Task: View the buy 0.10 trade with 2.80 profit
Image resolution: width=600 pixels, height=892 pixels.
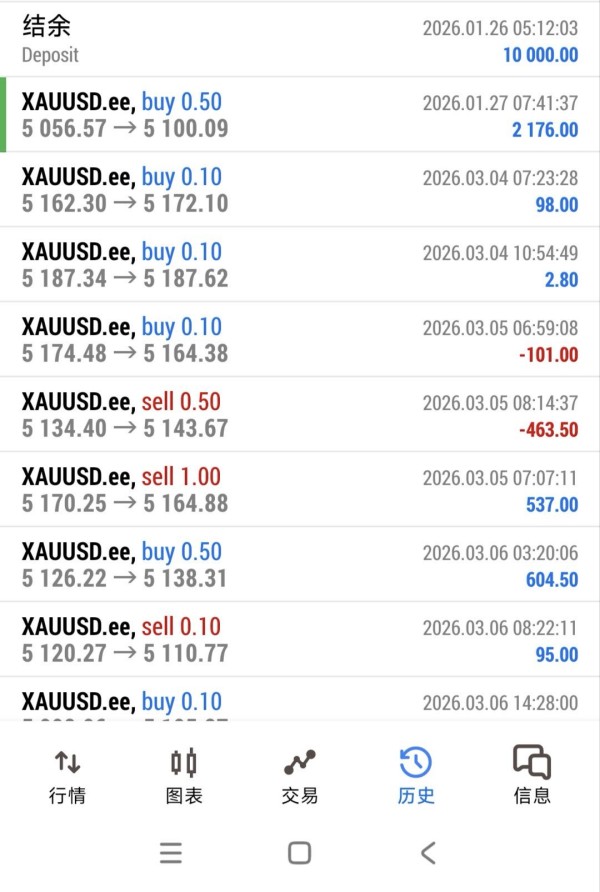Action: [300, 265]
